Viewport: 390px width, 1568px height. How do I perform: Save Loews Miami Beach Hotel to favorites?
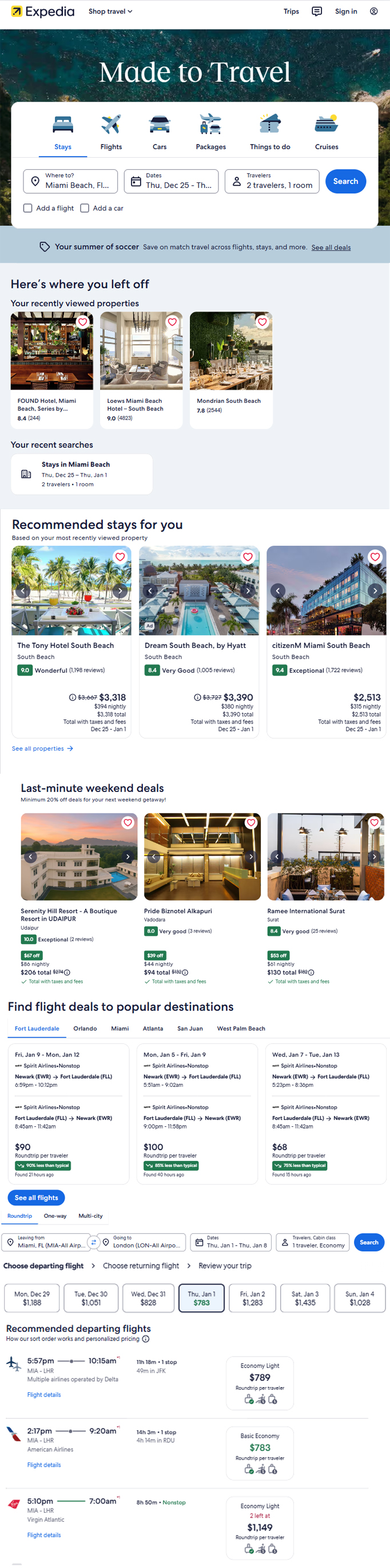[x=173, y=322]
